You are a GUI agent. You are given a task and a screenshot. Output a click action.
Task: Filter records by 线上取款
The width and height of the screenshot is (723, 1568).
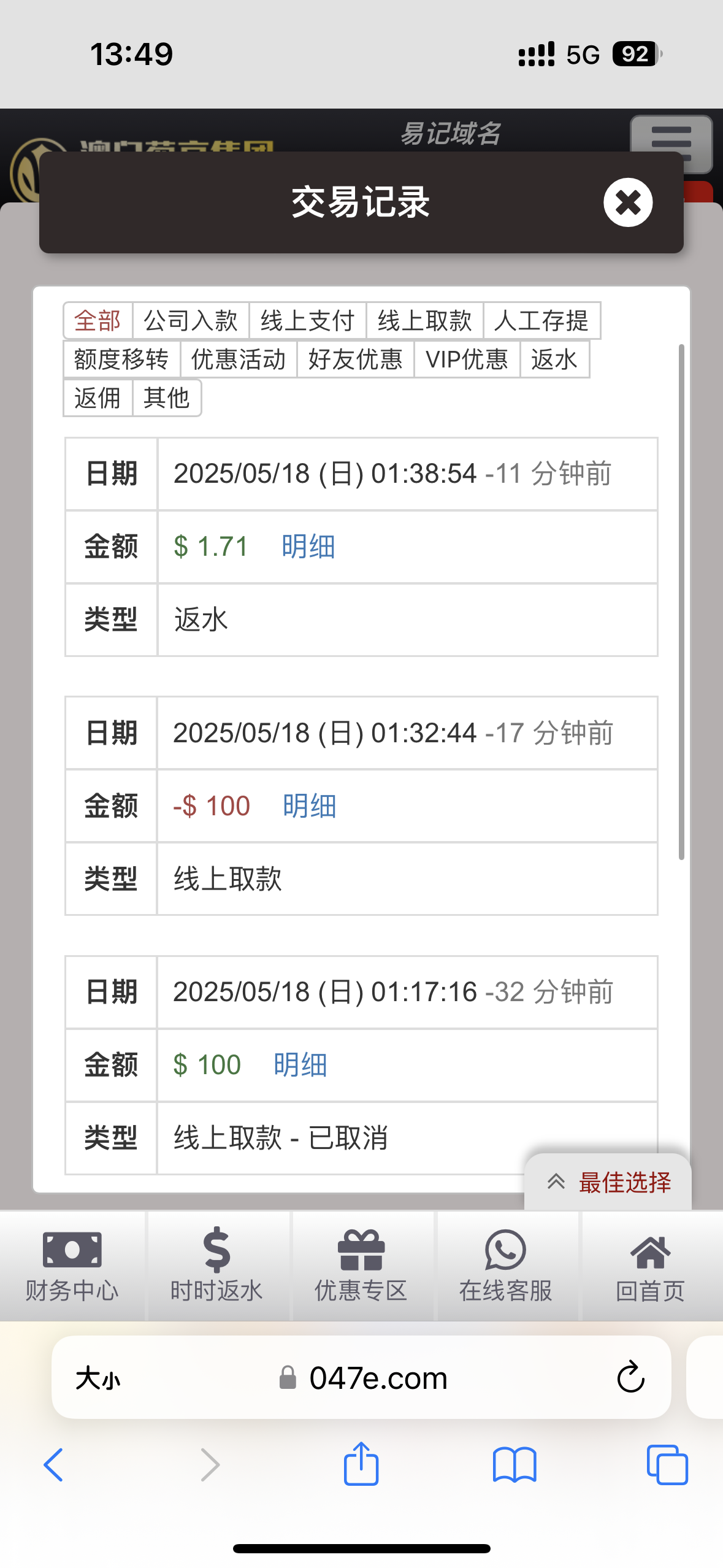[x=425, y=320]
